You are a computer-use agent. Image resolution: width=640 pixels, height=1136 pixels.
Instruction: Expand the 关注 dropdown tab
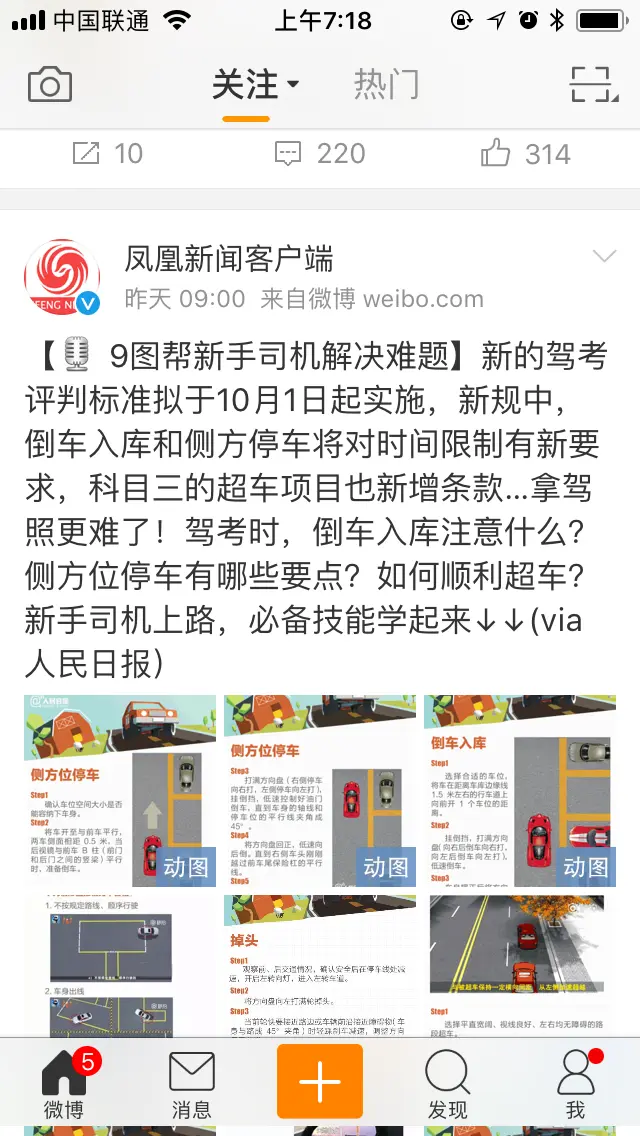click(x=254, y=86)
